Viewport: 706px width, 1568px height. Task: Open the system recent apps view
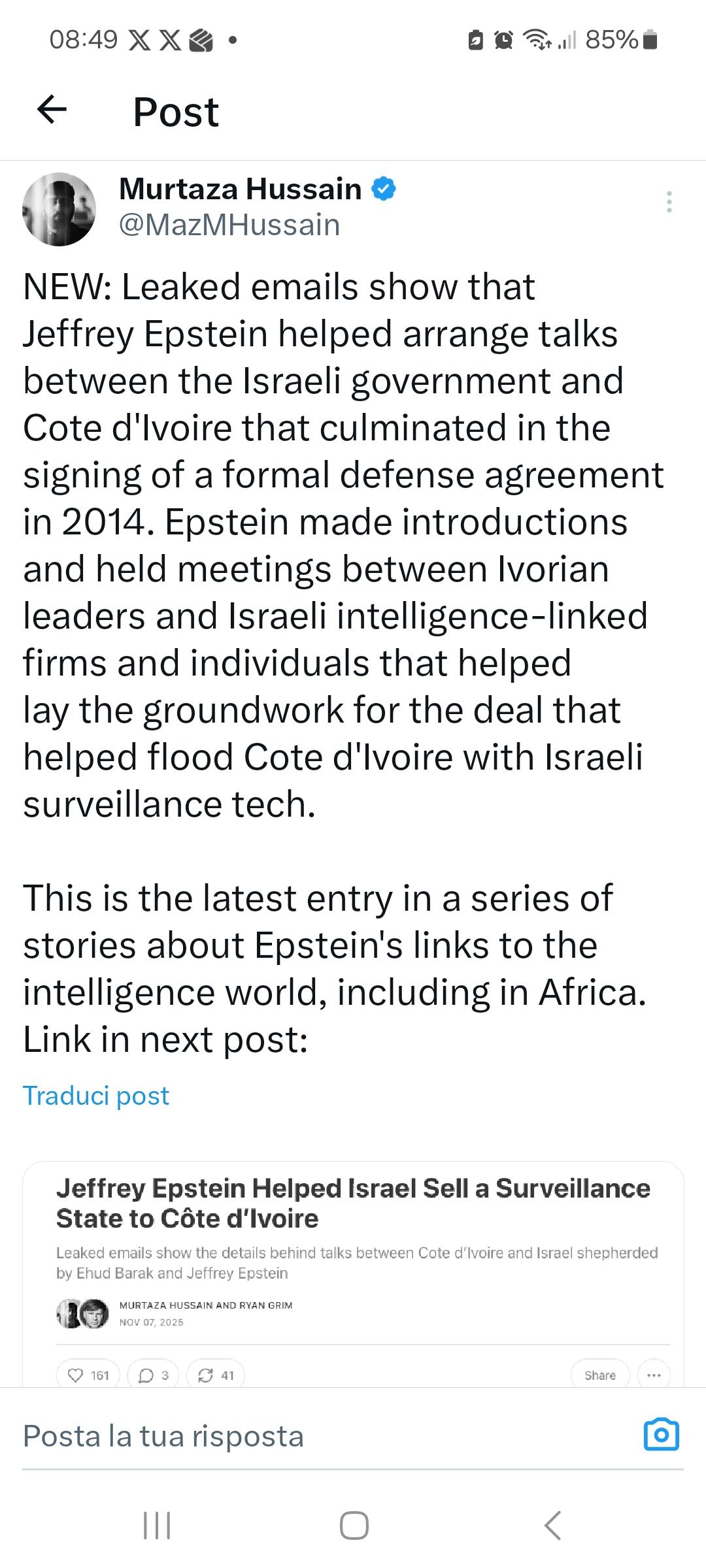157,1526
